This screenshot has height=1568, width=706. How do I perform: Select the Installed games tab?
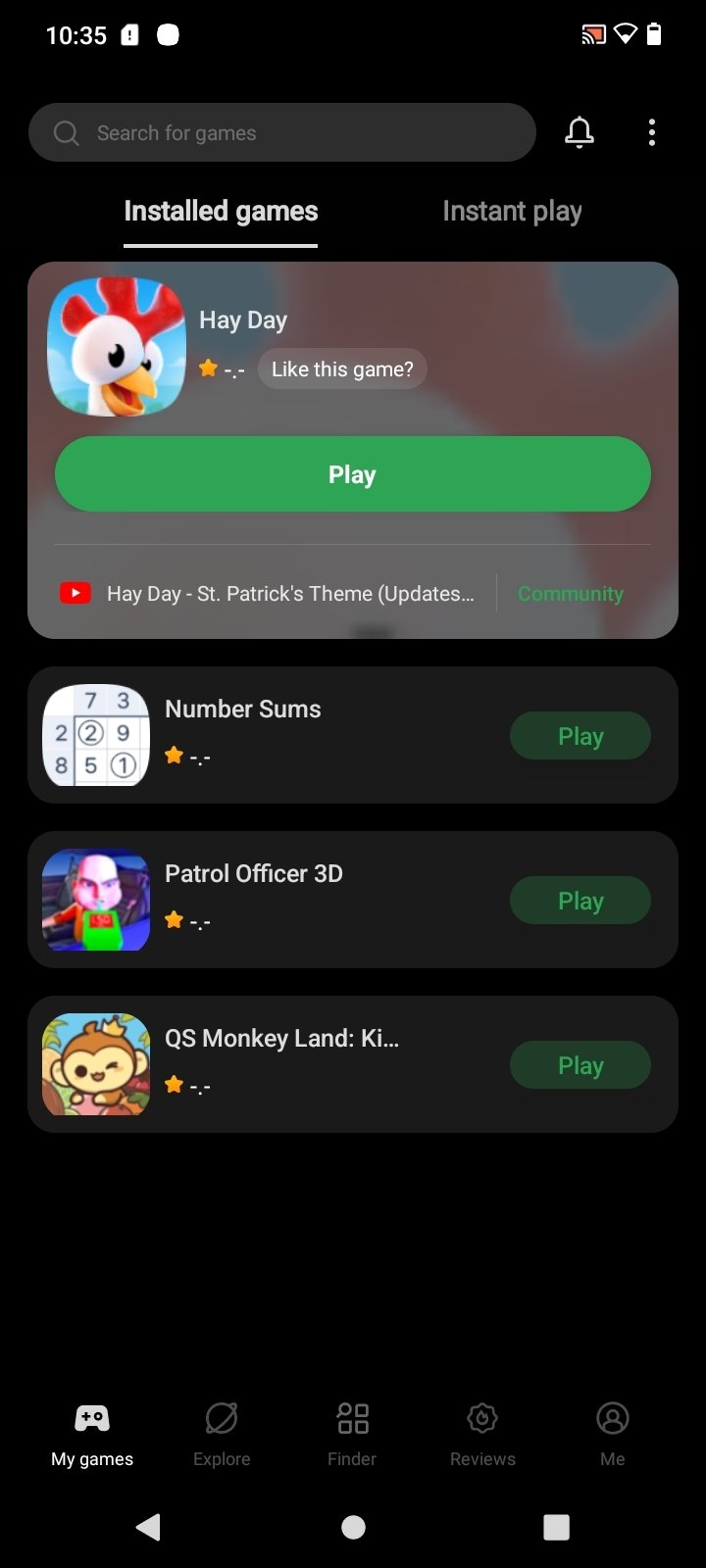[x=221, y=212]
